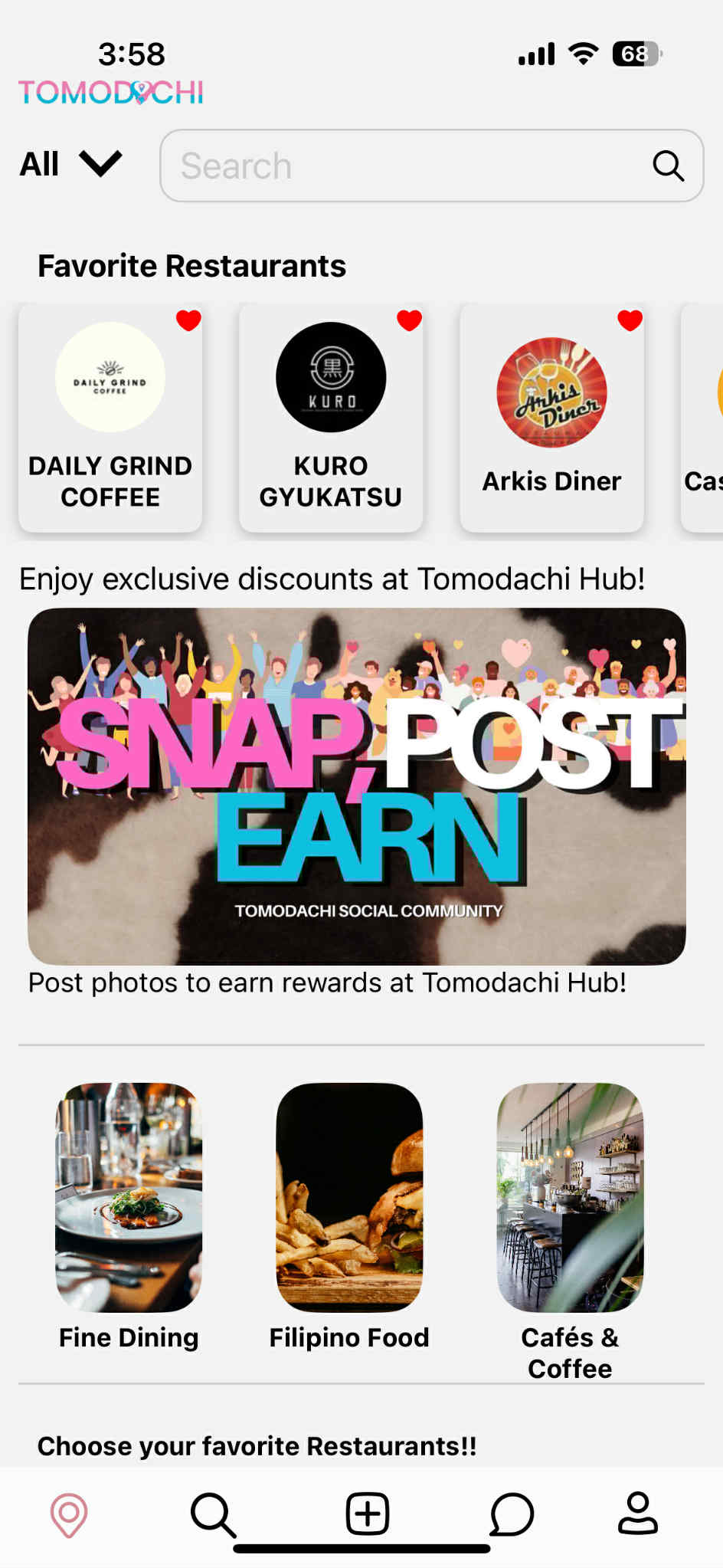This screenshot has height=1568, width=723.
Task: Click the search input field
Action: point(383,166)
